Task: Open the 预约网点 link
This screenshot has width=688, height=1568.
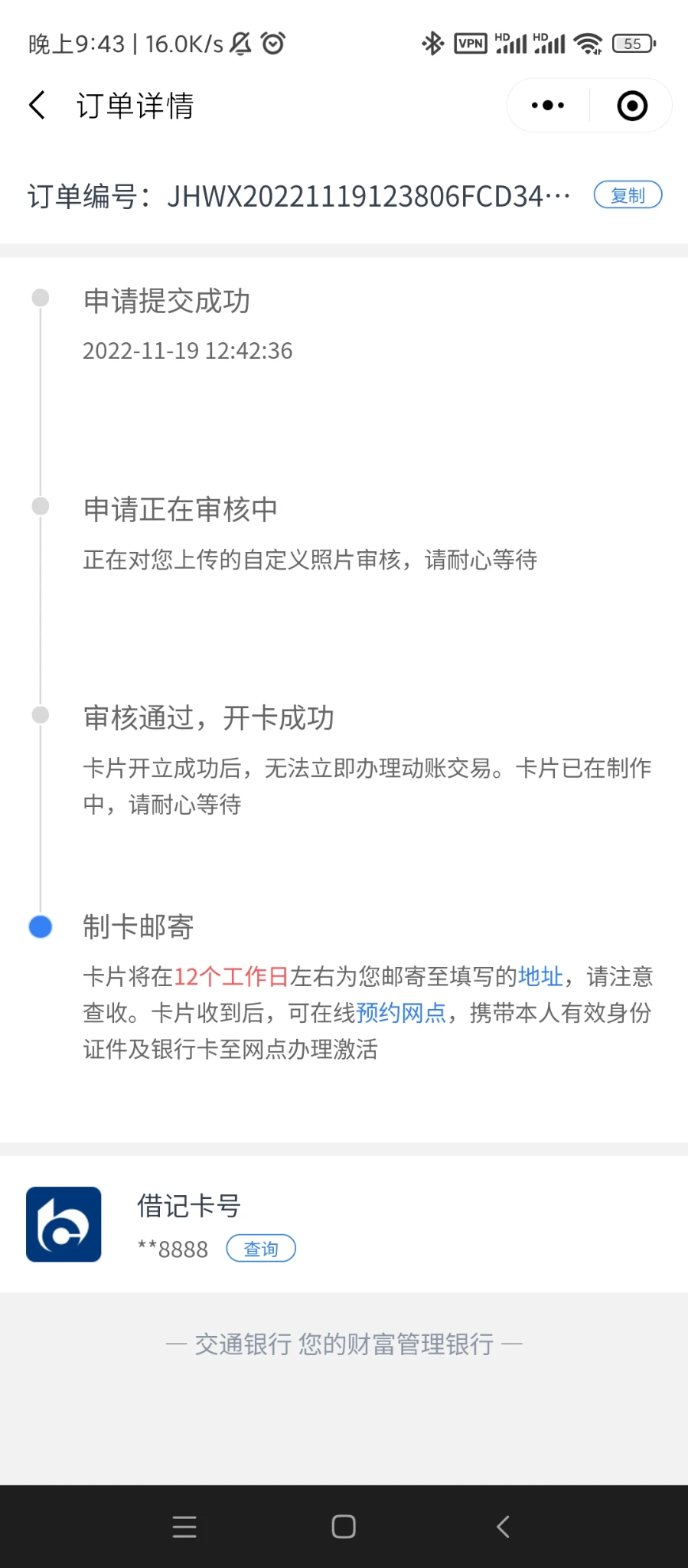Action: 401,1014
